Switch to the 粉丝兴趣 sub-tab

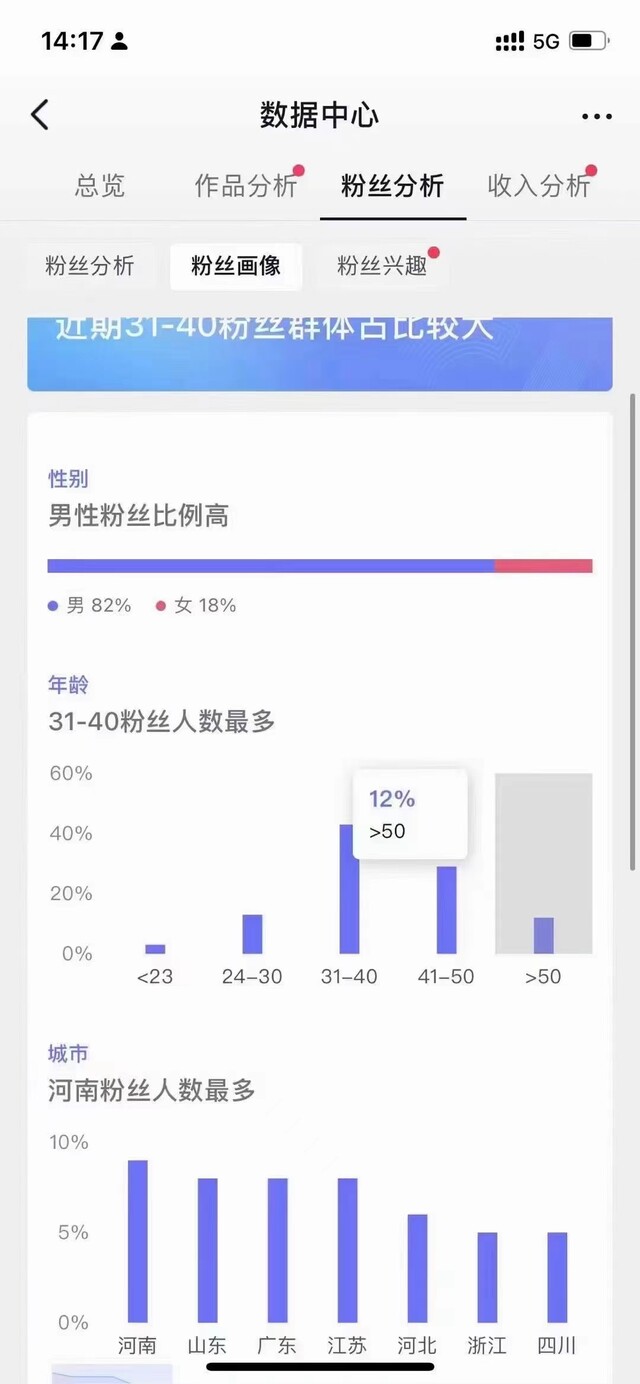point(382,266)
